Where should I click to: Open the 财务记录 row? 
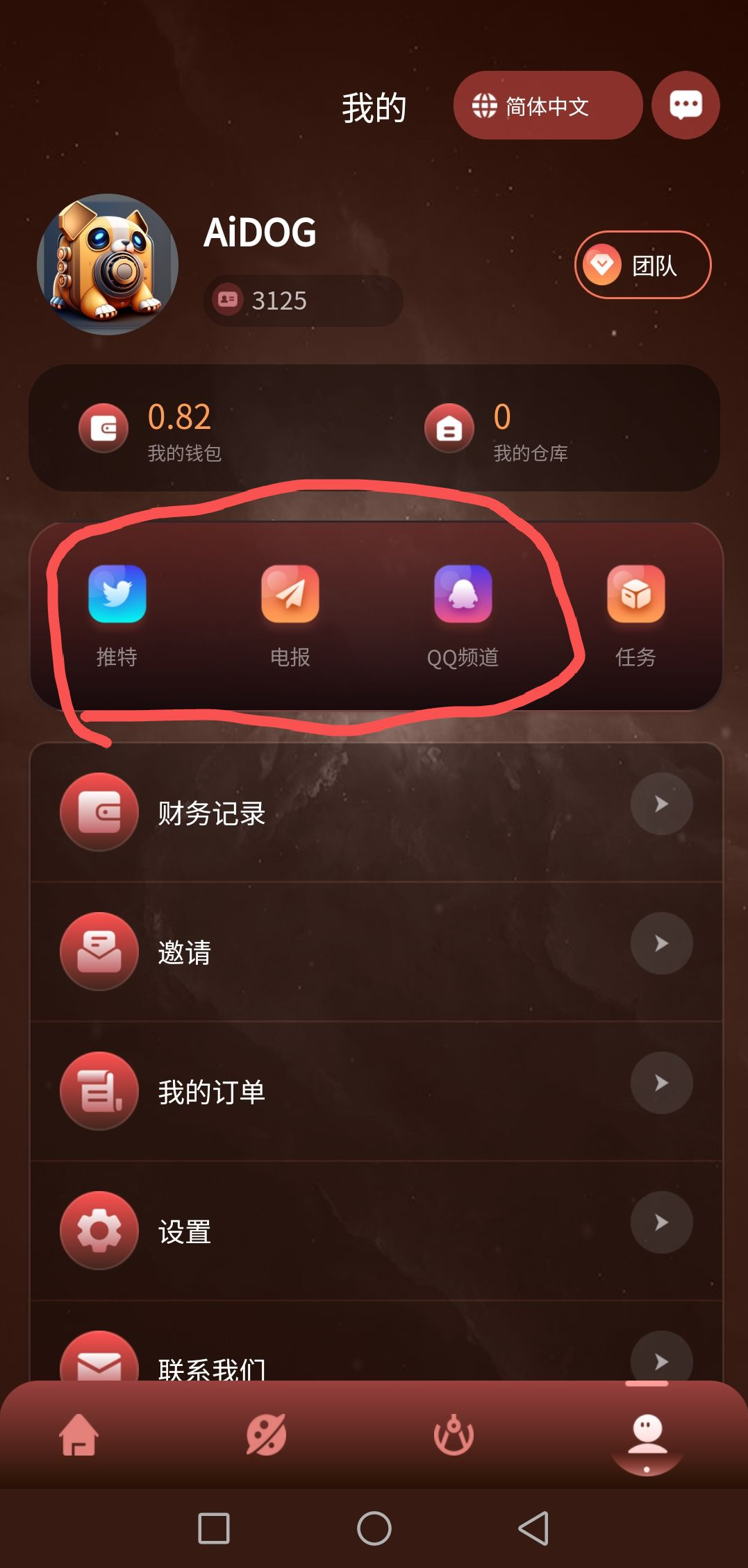click(375, 812)
